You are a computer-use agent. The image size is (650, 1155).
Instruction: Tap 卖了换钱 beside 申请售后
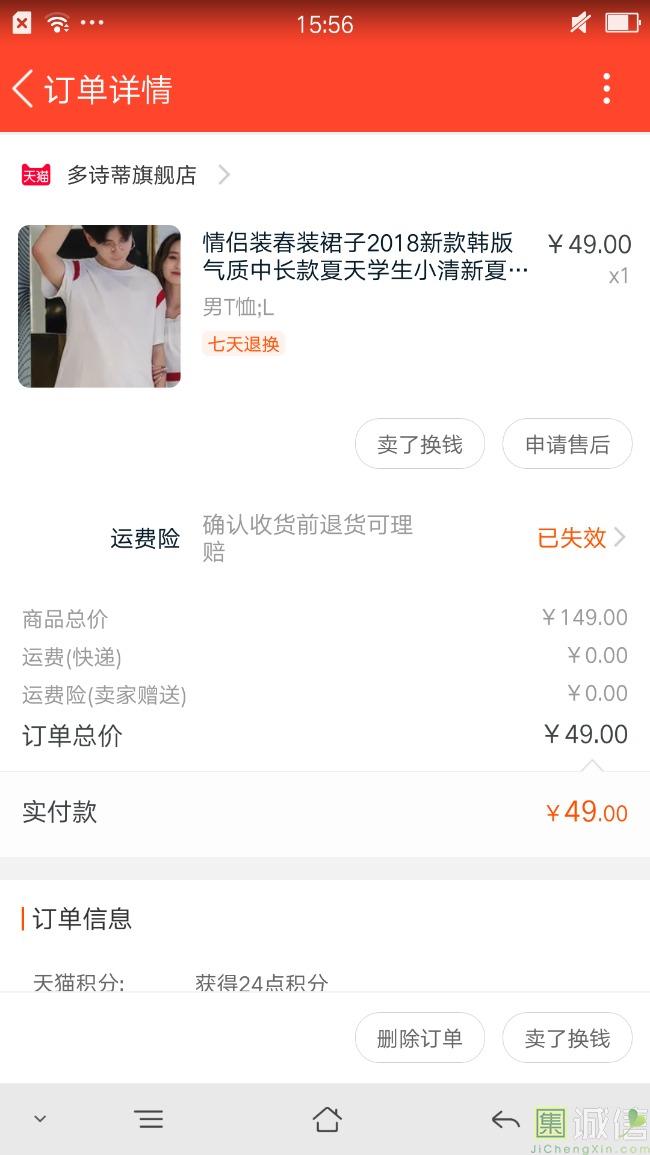click(420, 445)
